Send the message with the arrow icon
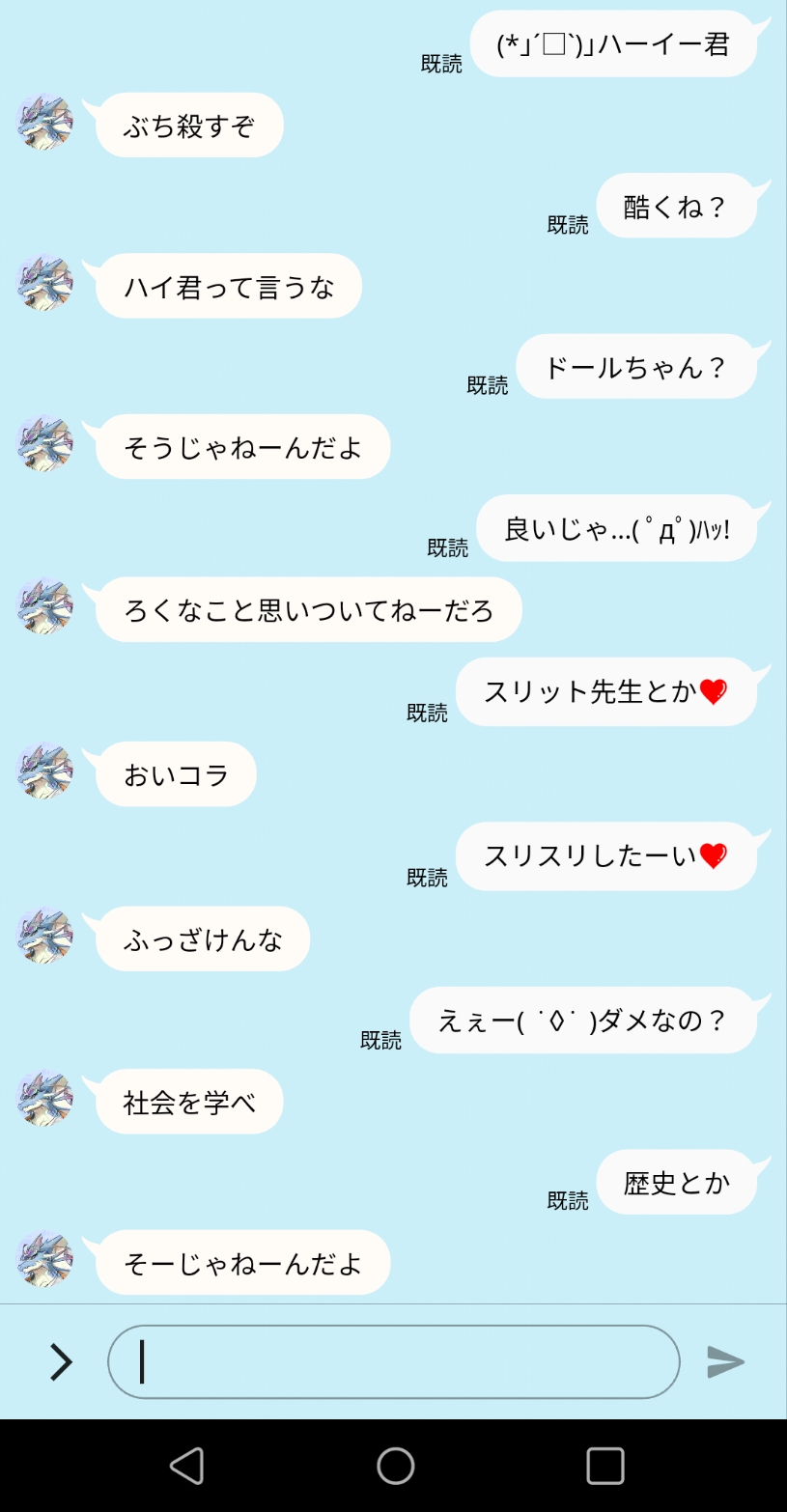The height and width of the screenshot is (1512, 787). pyautogui.click(x=725, y=1361)
